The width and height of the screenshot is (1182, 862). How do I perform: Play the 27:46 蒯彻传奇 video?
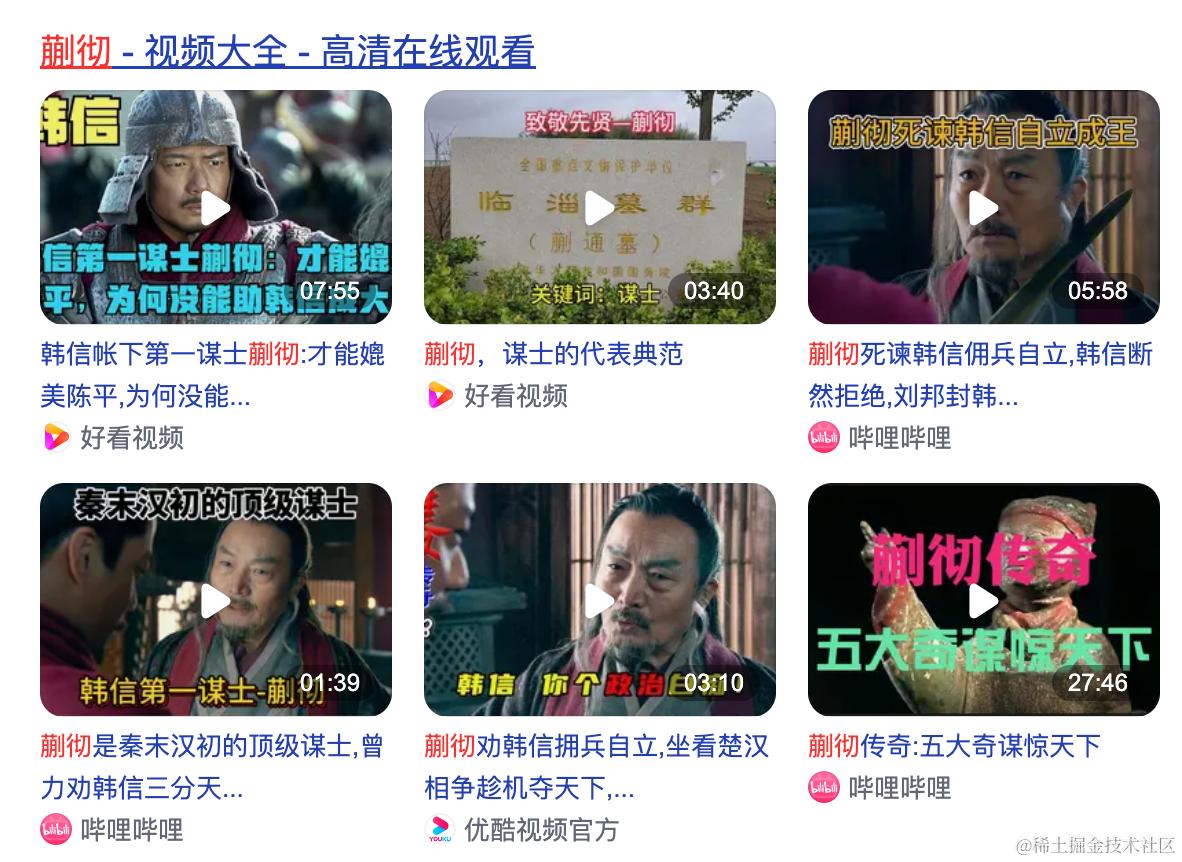click(x=983, y=600)
